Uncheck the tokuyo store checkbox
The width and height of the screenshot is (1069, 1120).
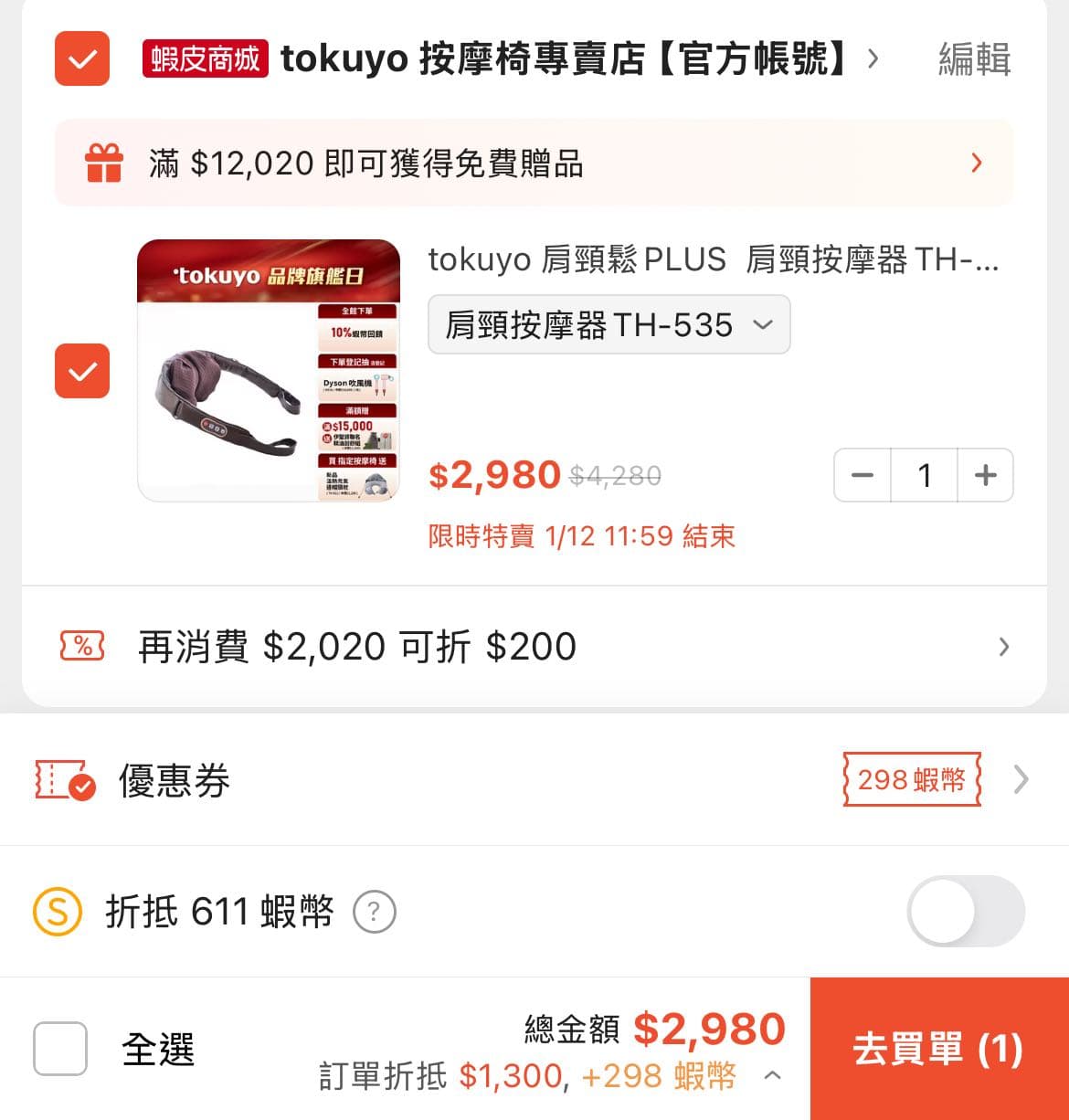pos(81,58)
